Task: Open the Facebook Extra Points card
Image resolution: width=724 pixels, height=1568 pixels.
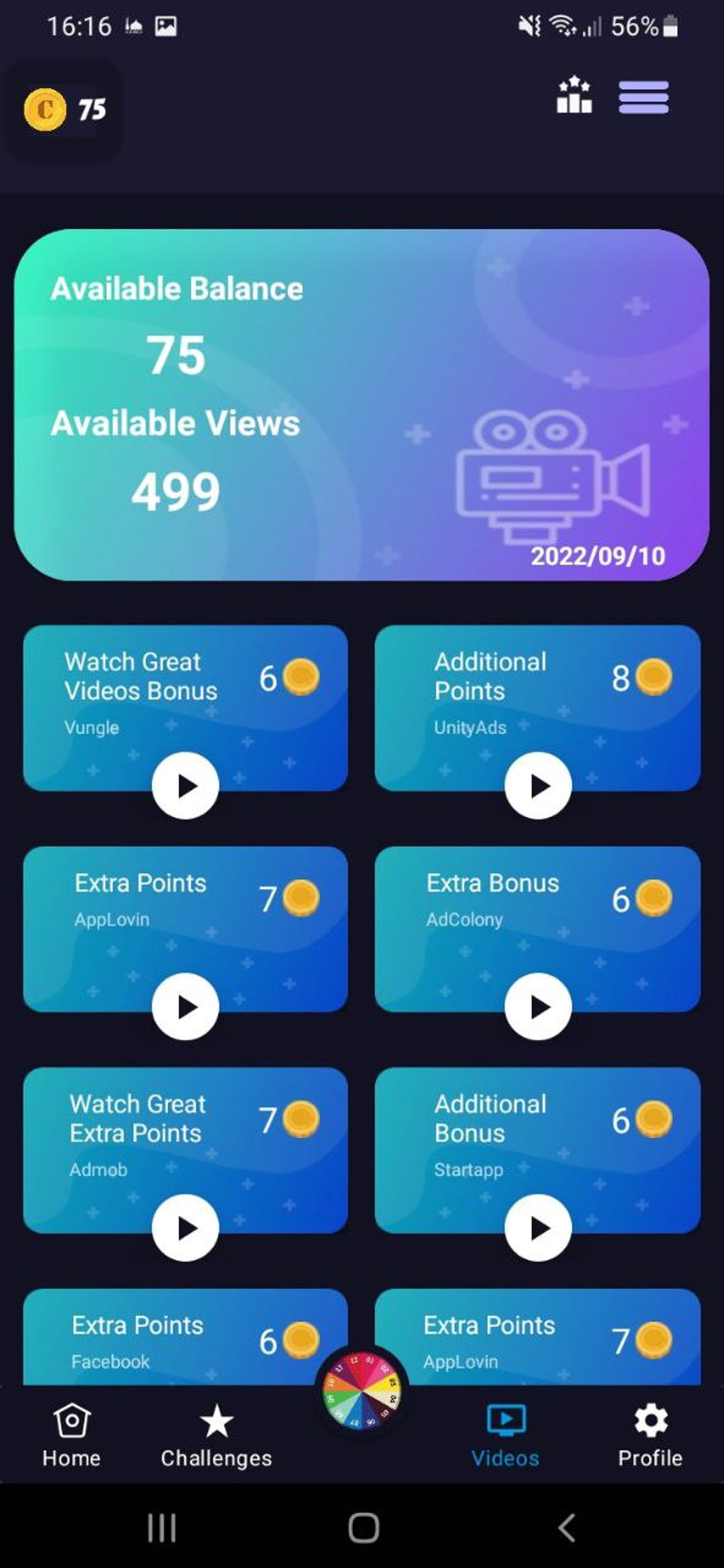Action: [x=185, y=1338]
